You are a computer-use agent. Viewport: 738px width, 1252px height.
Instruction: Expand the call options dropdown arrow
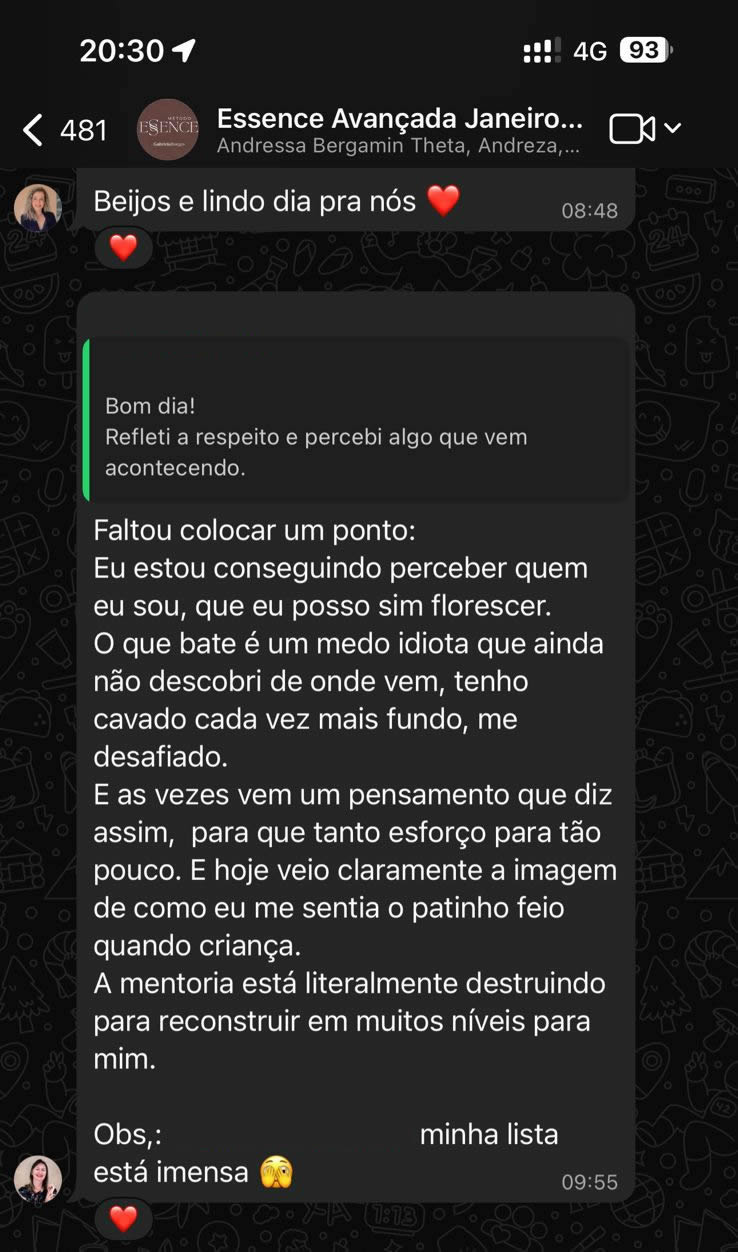673,128
